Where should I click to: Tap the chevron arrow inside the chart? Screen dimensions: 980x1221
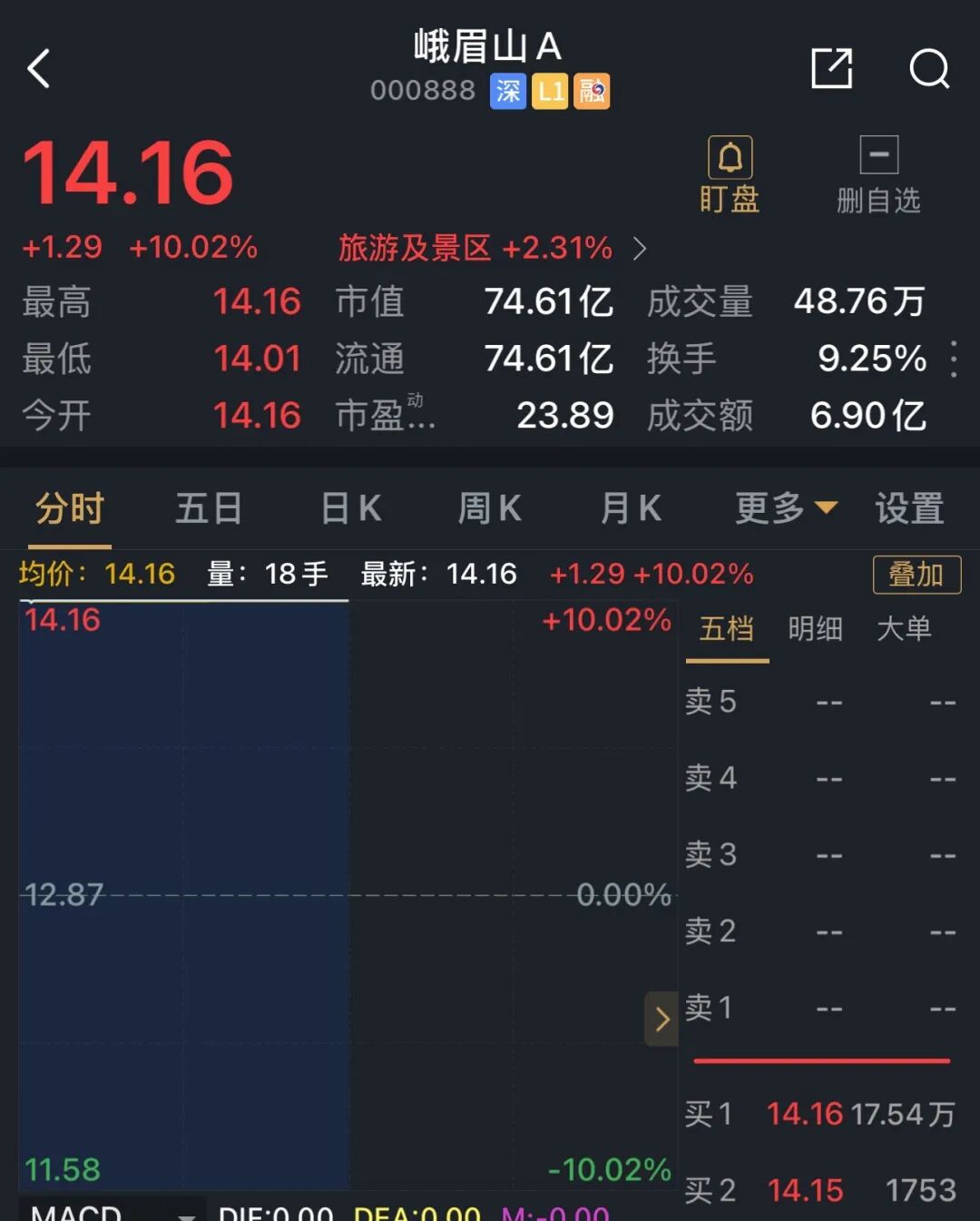[661, 1019]
